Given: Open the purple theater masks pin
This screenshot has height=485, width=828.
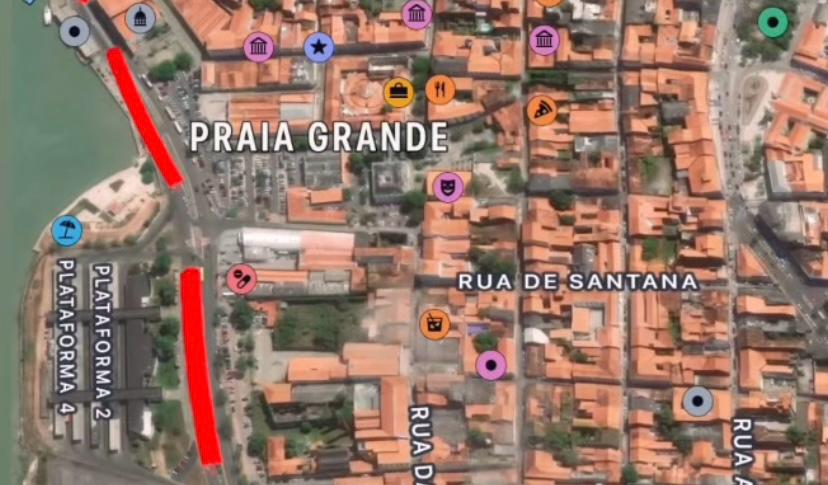Looking at the screenshot, I should [448, 187].
